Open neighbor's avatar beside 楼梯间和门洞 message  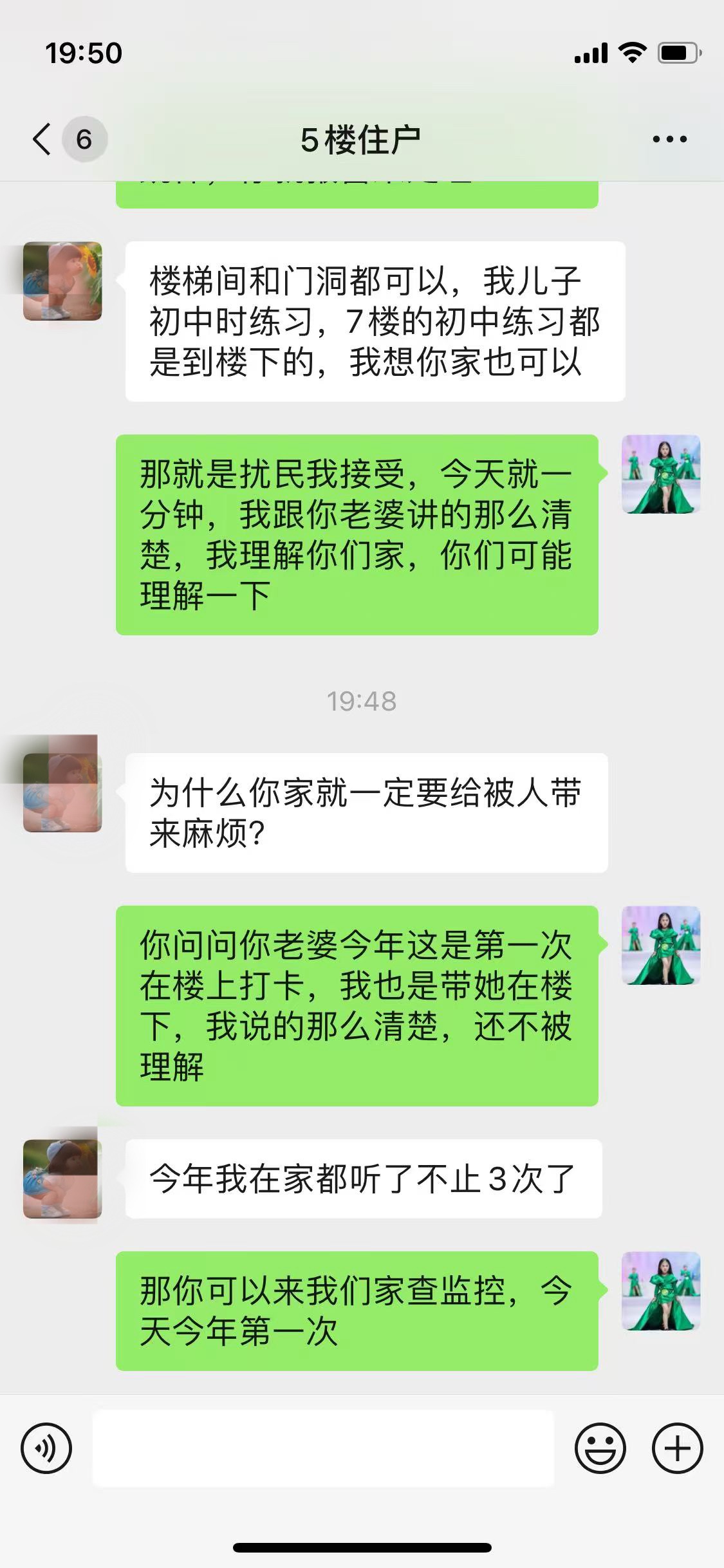[62, 281]
